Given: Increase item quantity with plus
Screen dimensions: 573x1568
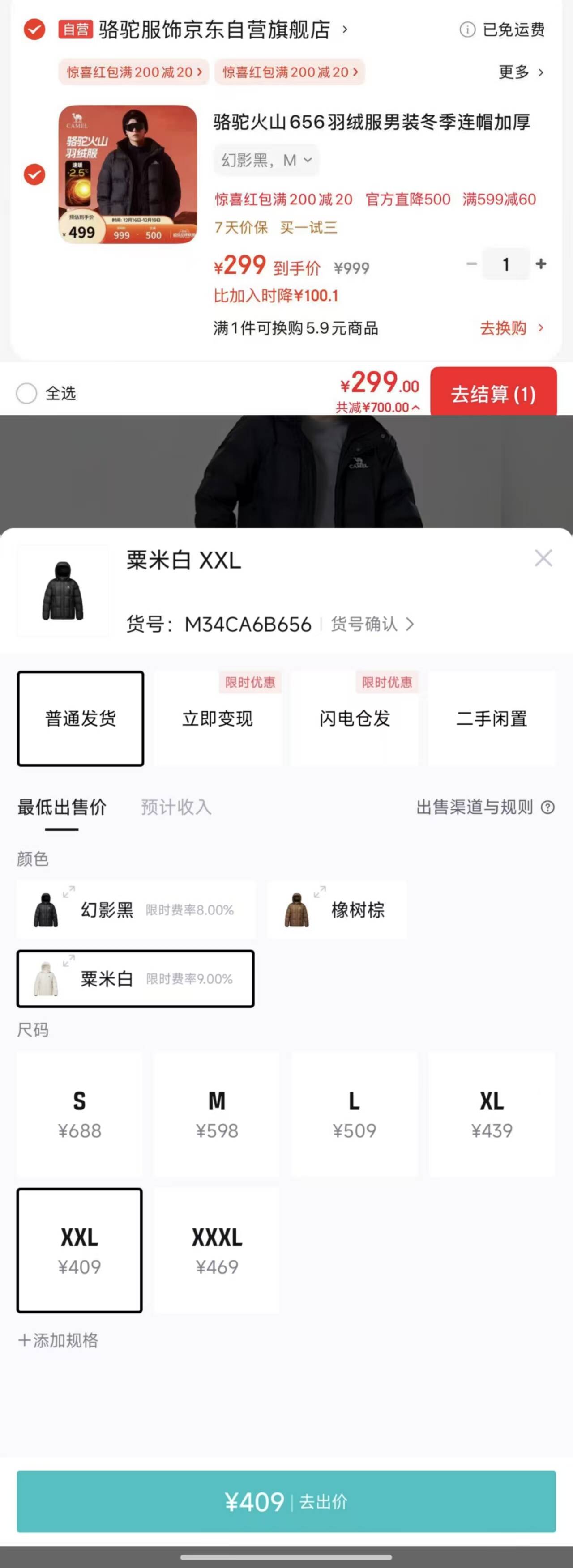Looking at the screenshot, I should [540, 264].
